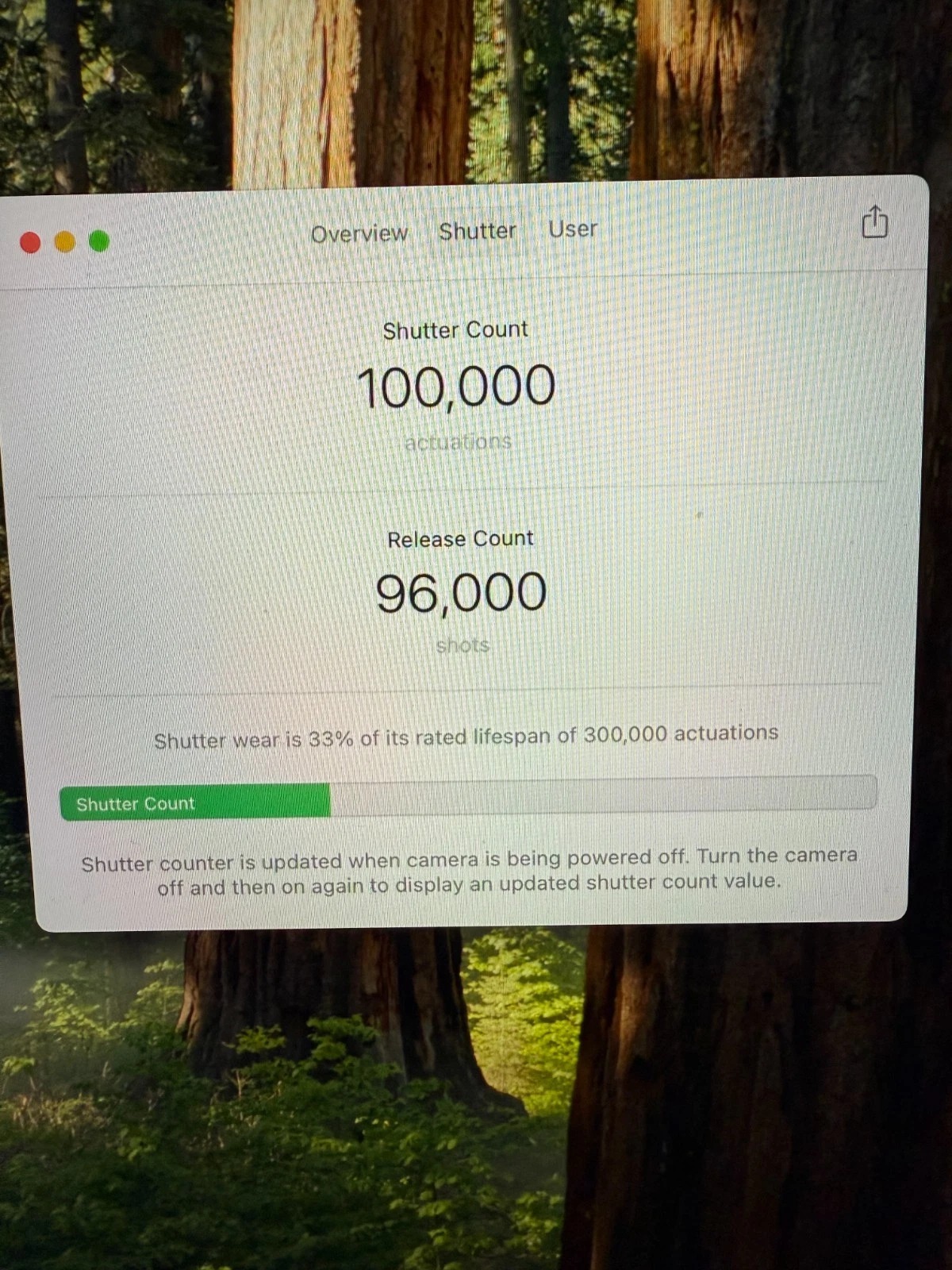The image size is (952, 1270).
Task: Minimize the window with yellow button
Action: point(65,241)
